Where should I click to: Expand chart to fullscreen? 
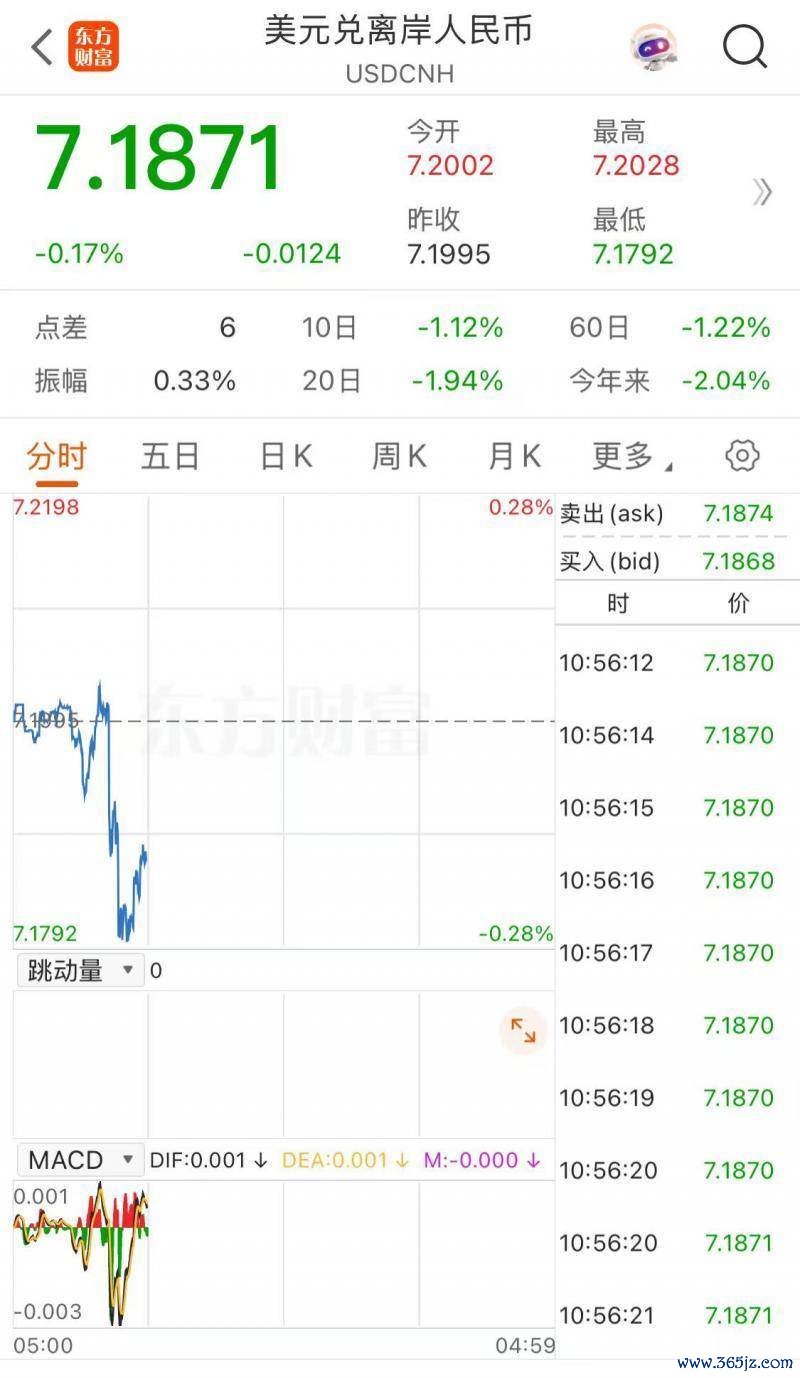tap(523, 1031)
